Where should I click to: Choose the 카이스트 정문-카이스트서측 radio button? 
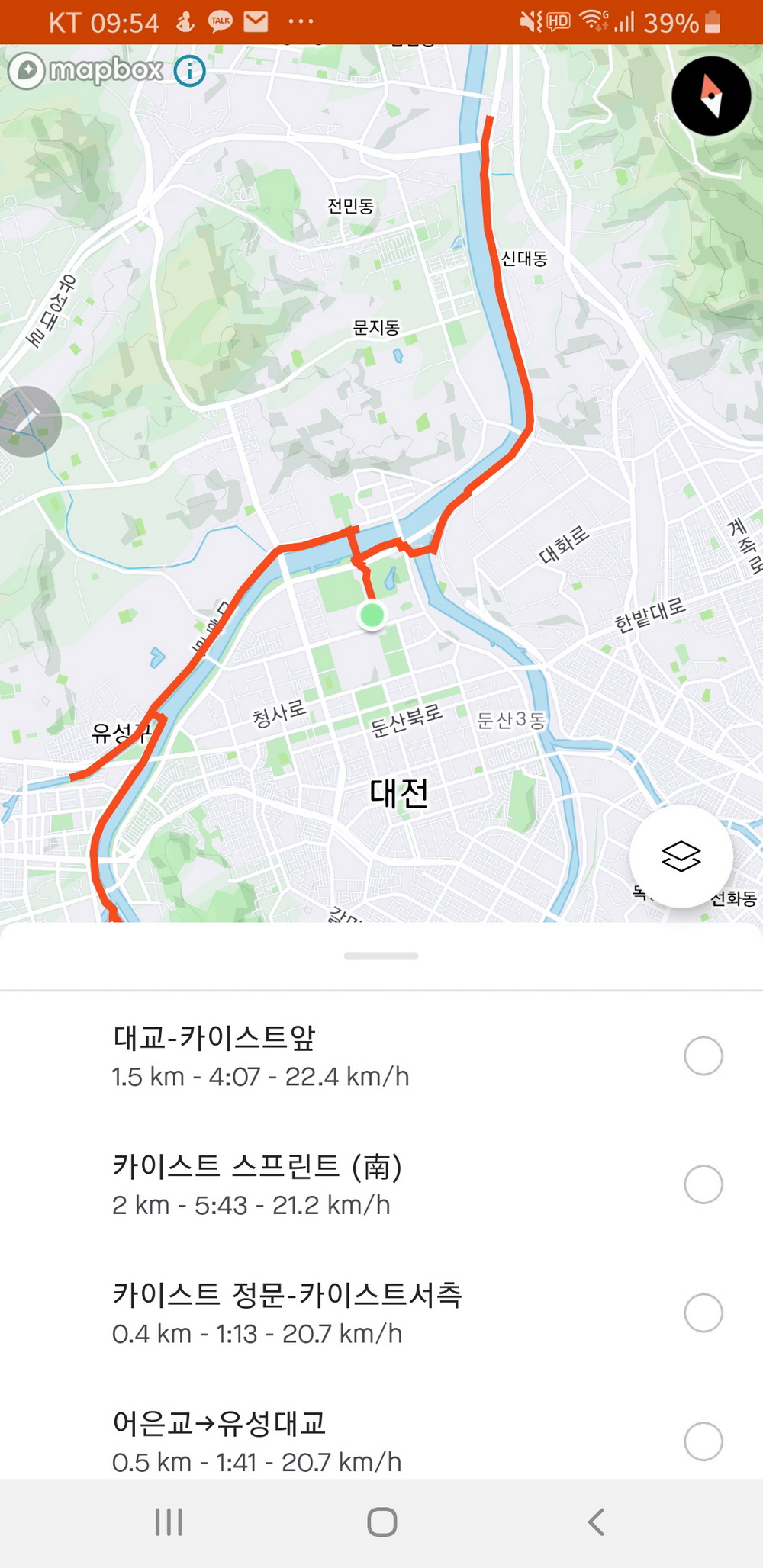click(x=703, y=1313)
